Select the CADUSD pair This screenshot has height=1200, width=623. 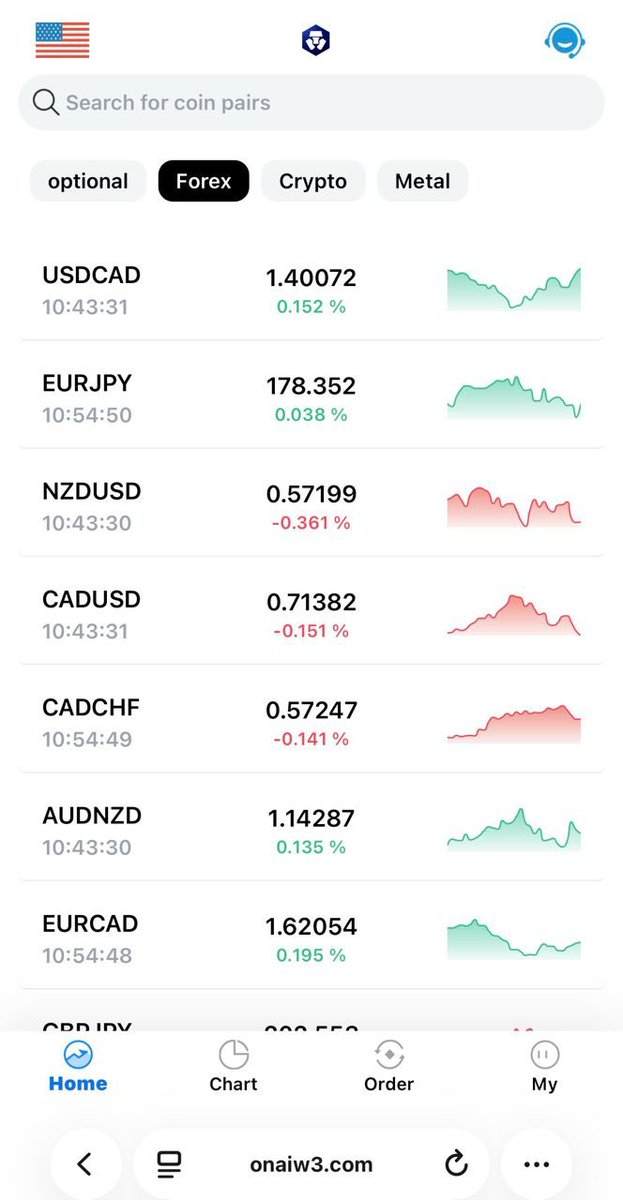point(311,613)
